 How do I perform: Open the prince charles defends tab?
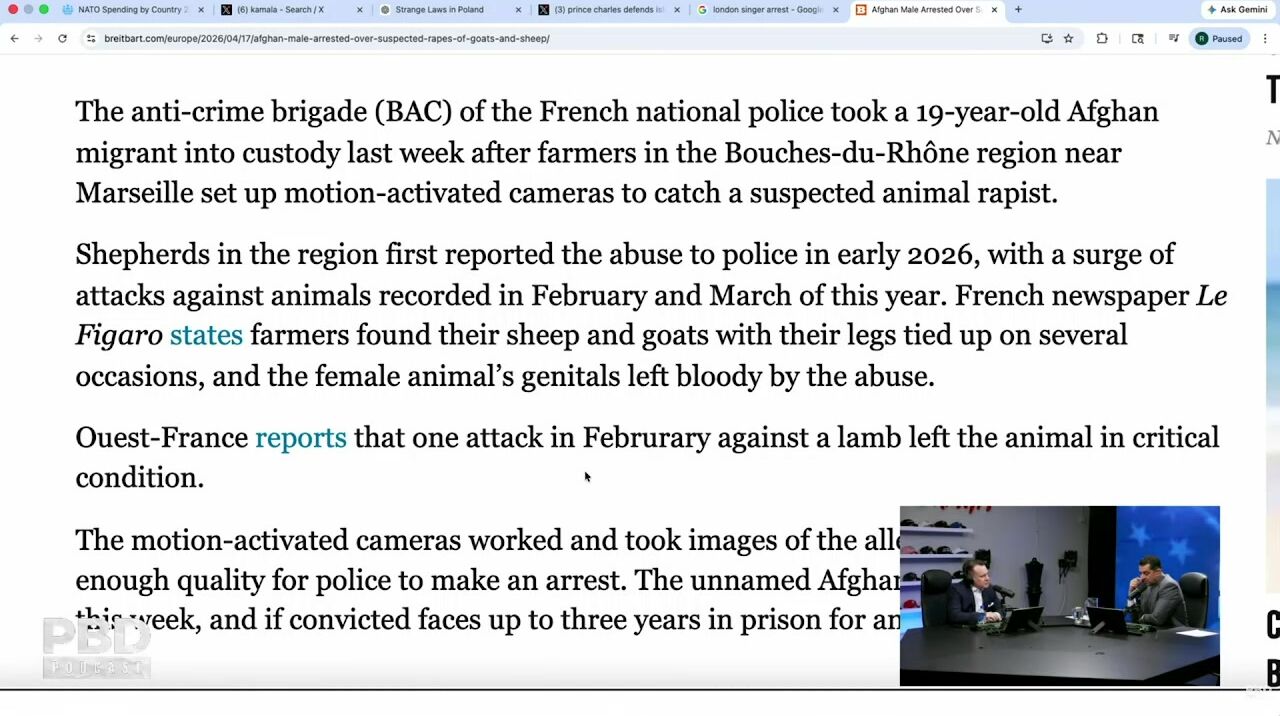(608, 10)
